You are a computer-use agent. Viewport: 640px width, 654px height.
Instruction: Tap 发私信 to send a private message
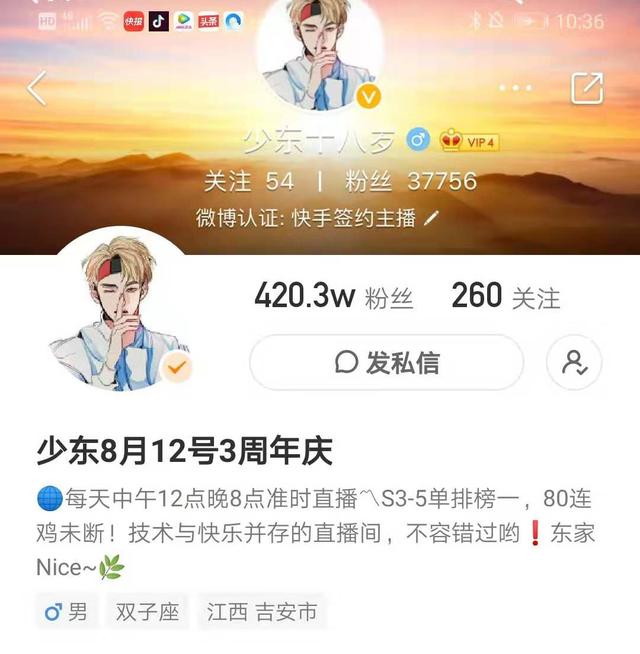[x=386, y=362]
